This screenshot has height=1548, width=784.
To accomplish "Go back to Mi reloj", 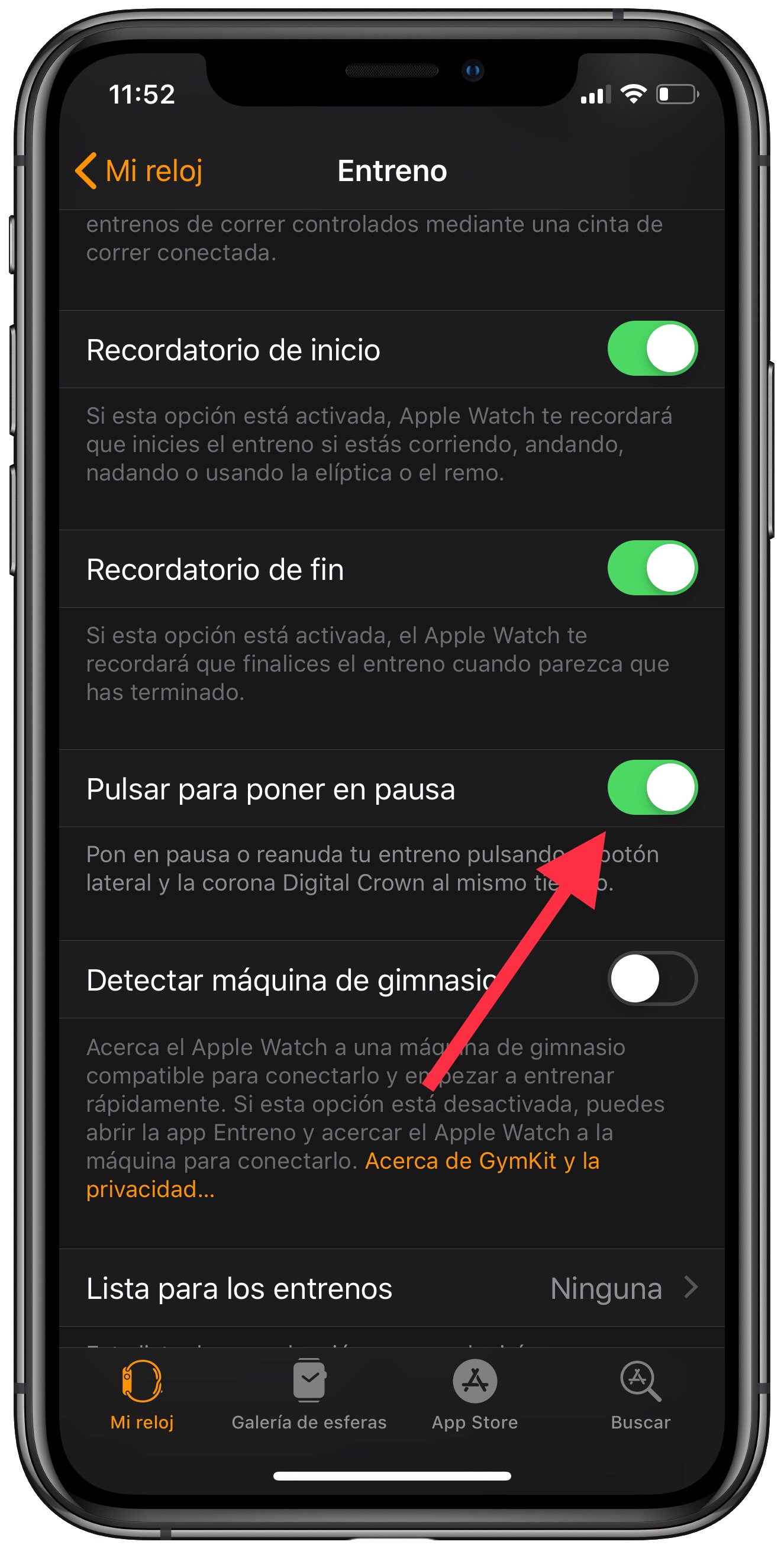I will pos(139,170).
